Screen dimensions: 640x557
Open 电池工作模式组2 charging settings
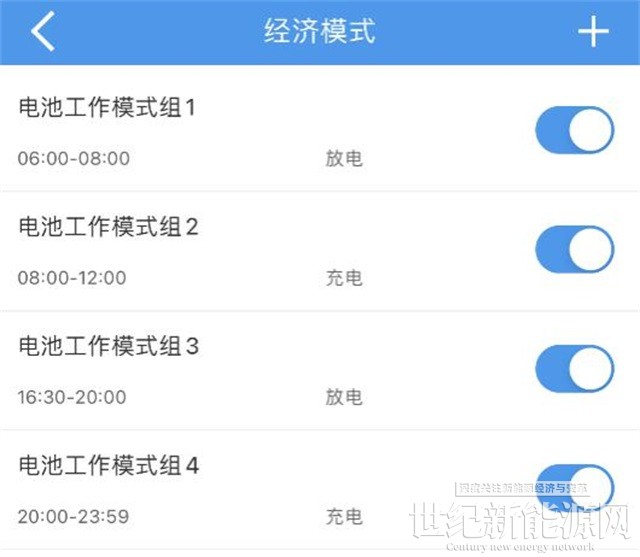(200, 251)
